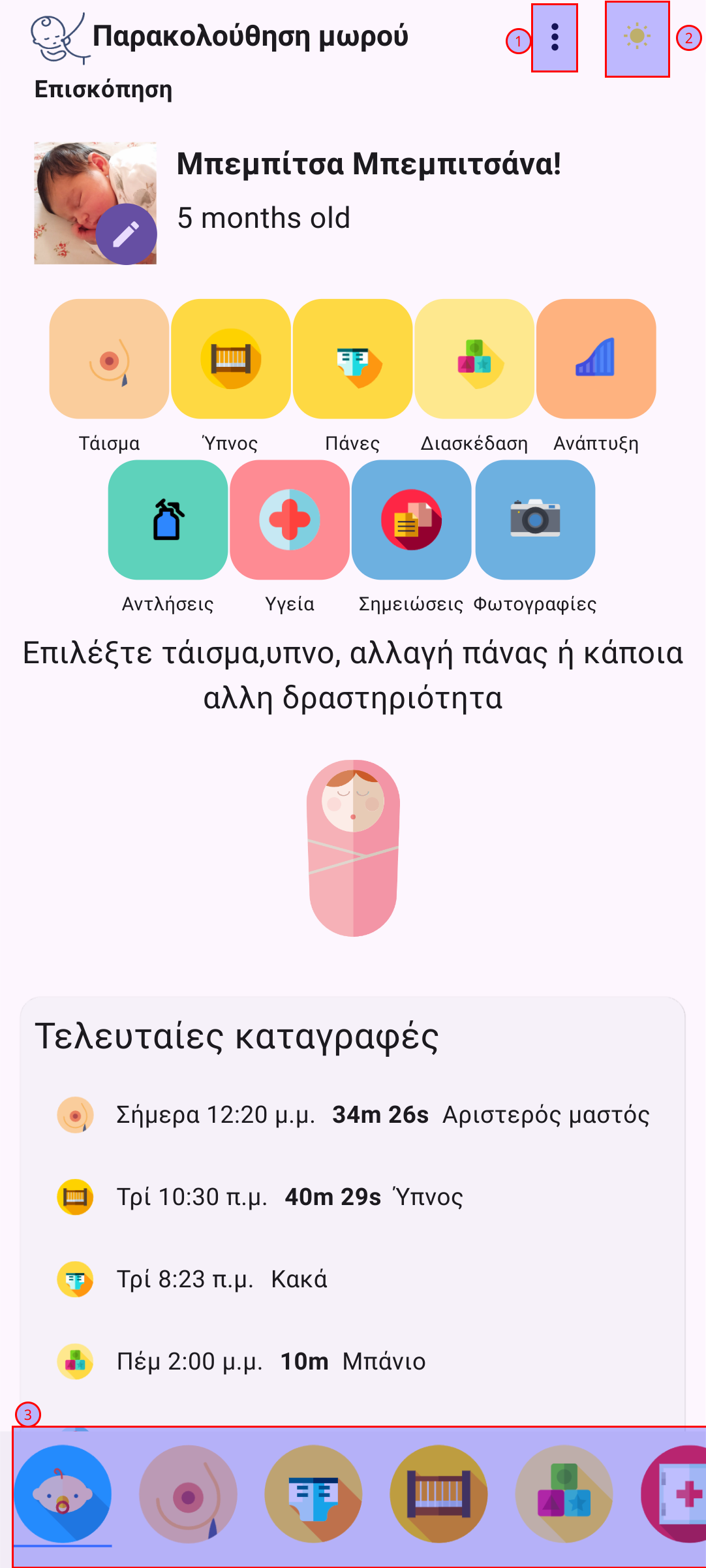Edit the baby profile photo

[127, 234]
